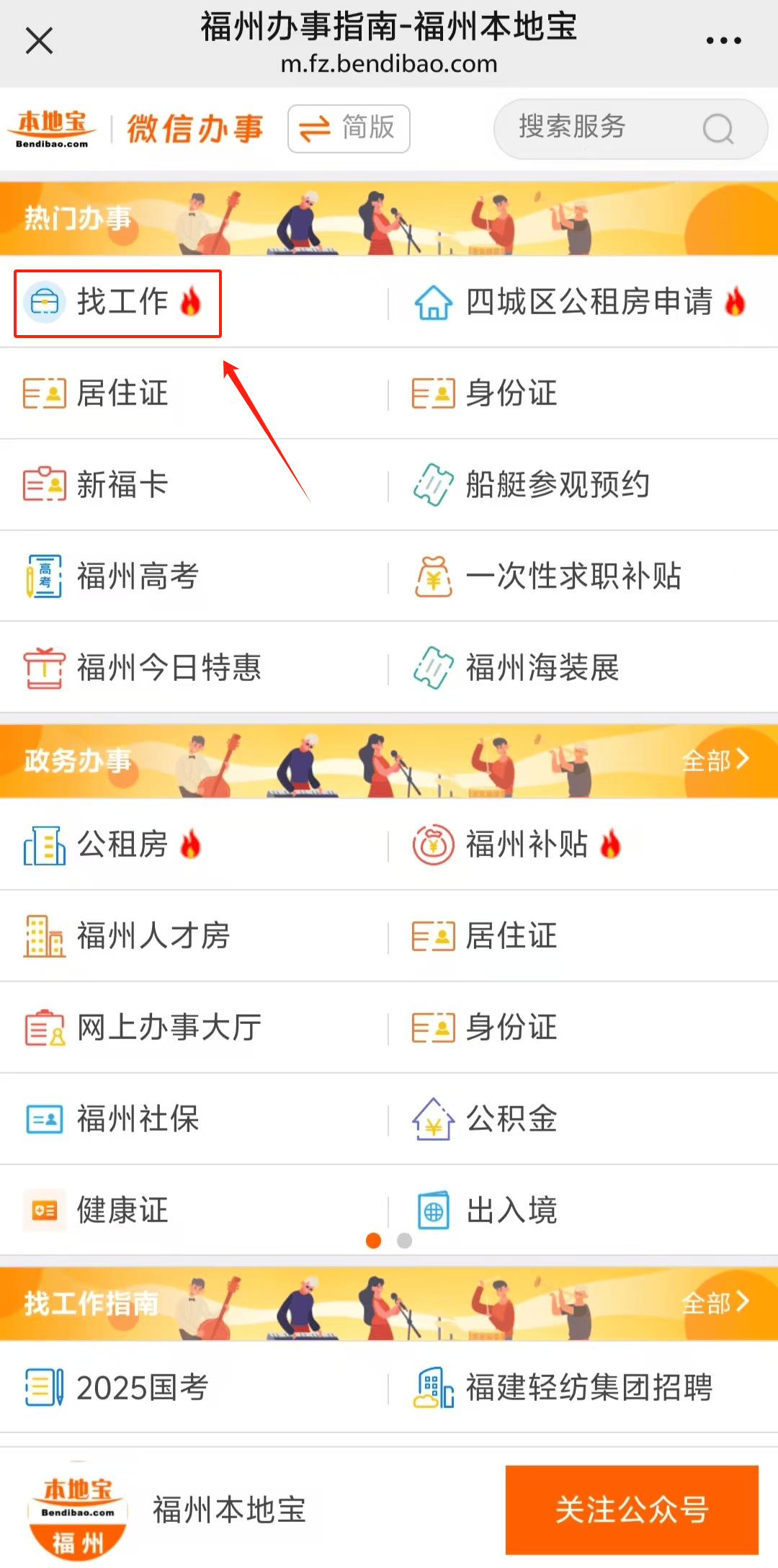Viewport: 778px width, 1568px height.
Task: Close the web page with X
Action: point(39,40)
